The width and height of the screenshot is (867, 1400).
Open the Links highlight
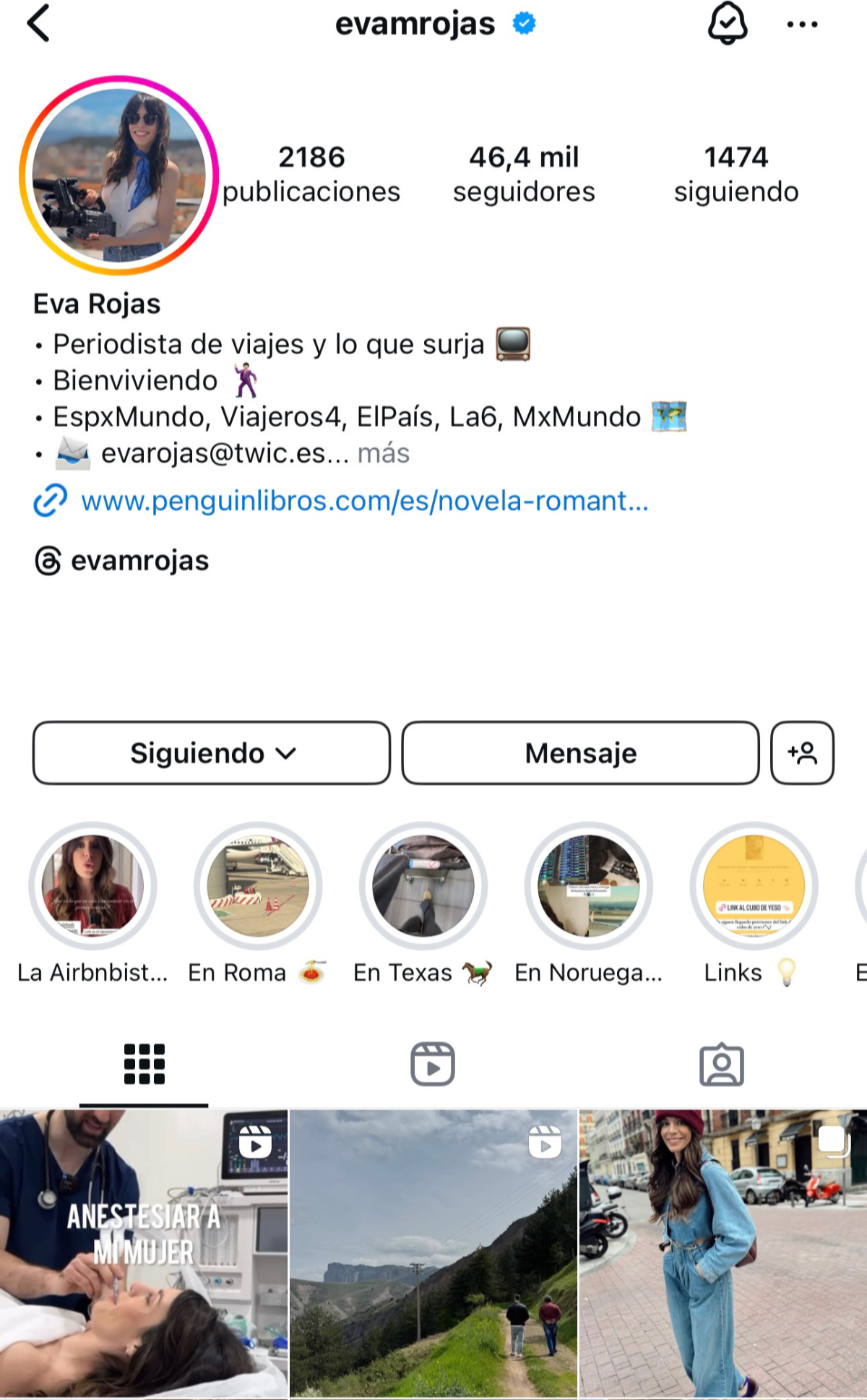[x=754, y=886]
